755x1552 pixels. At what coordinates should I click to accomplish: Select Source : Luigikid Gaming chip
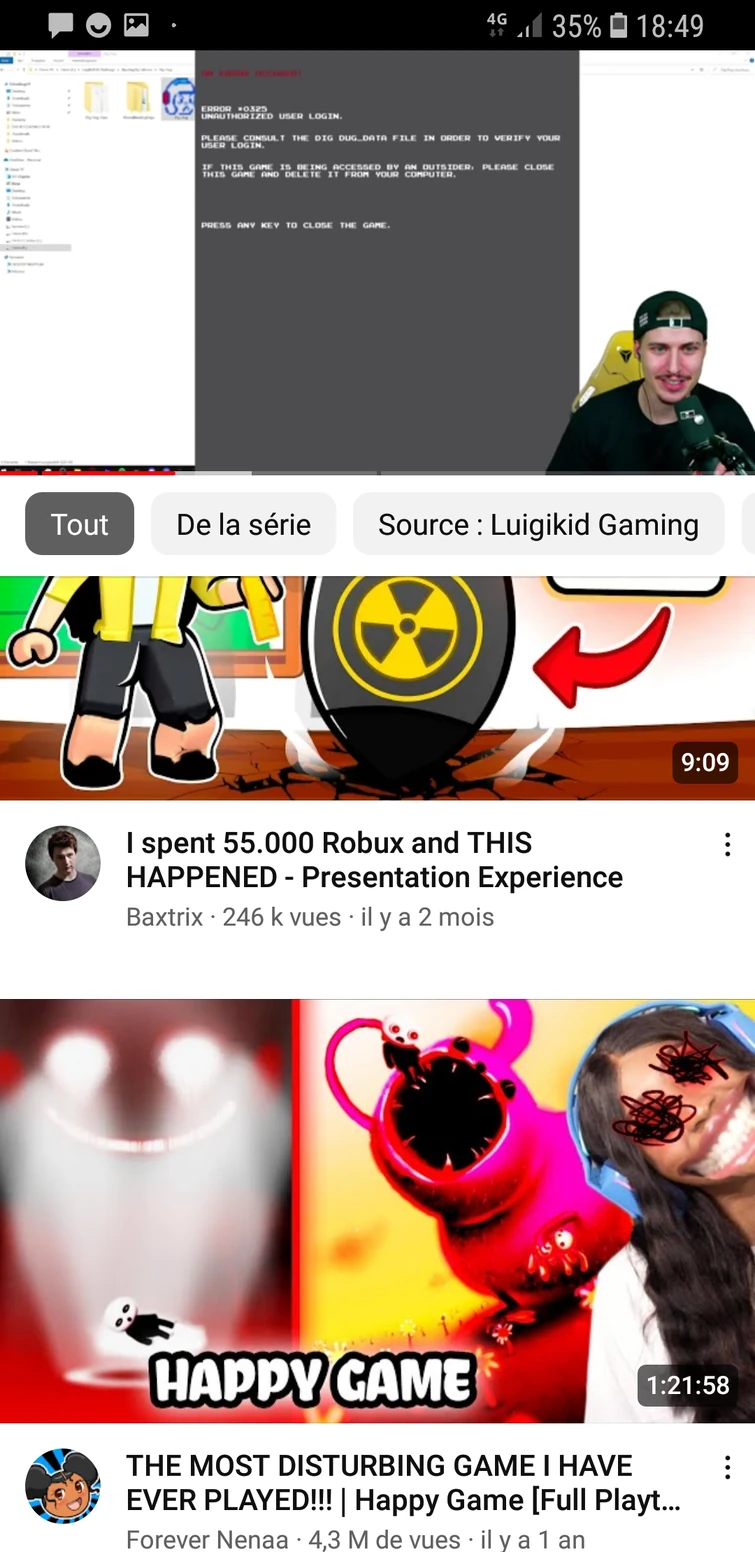538,524
